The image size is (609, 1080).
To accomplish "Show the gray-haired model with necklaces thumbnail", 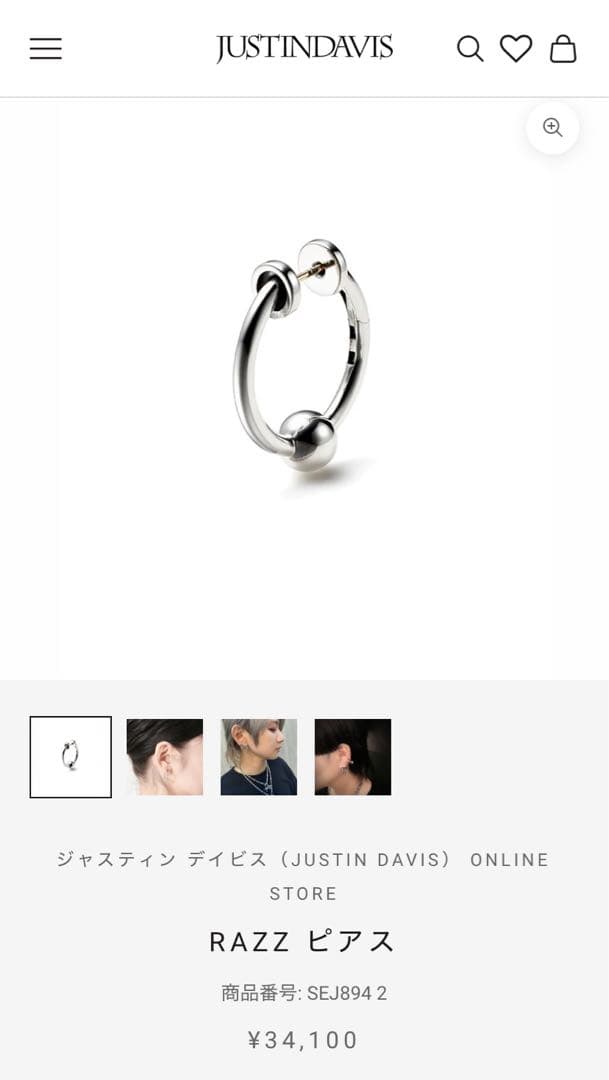I will (x=259, y=756).
